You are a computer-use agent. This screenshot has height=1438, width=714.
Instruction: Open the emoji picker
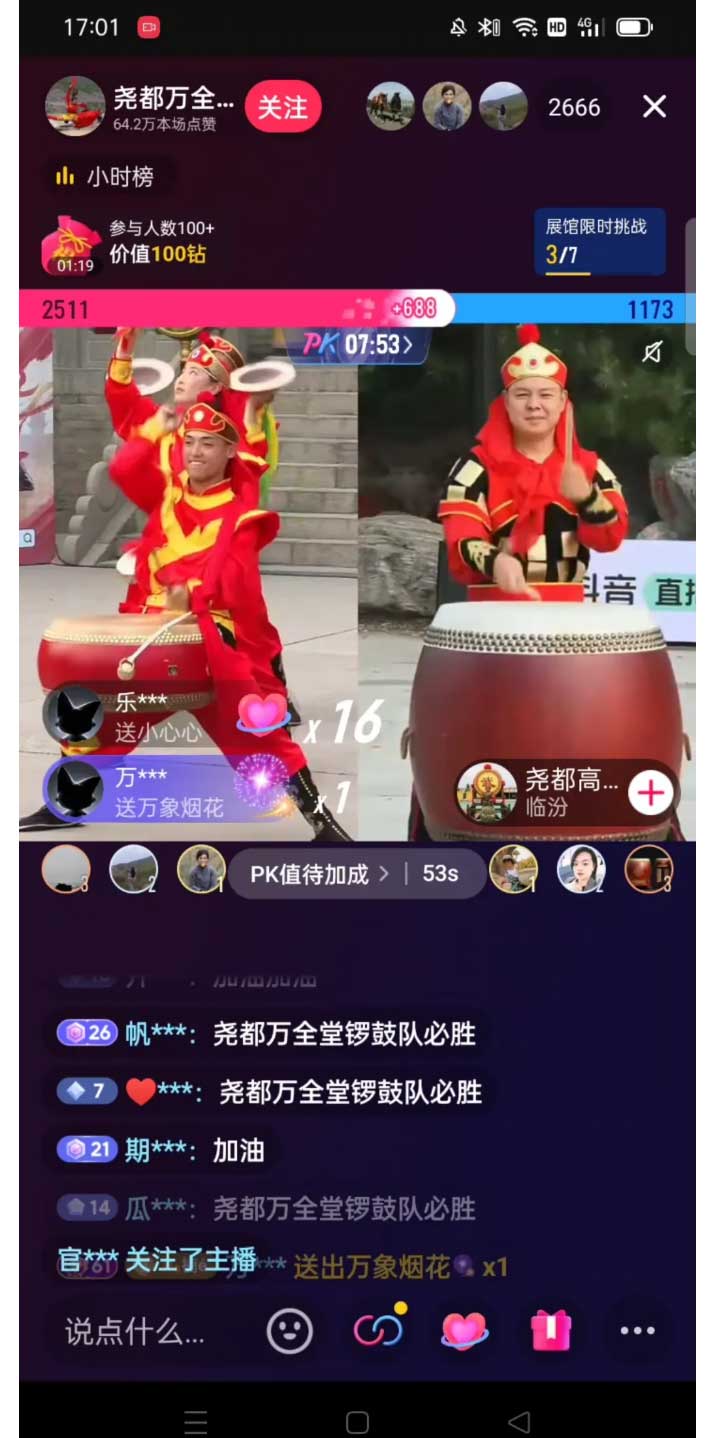pyautogui.click(x=289, y=1331)
